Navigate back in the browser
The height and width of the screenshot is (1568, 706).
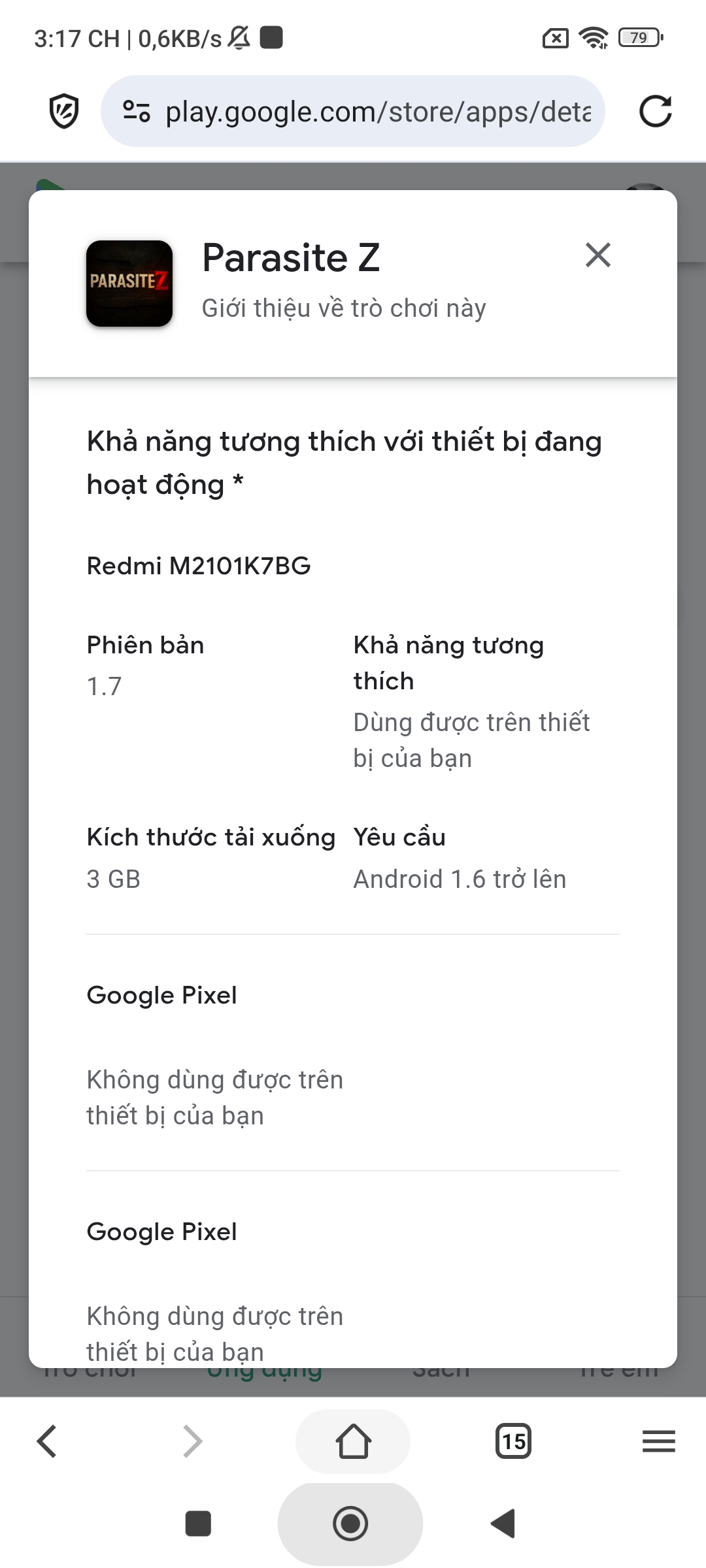click(47, 1441)
